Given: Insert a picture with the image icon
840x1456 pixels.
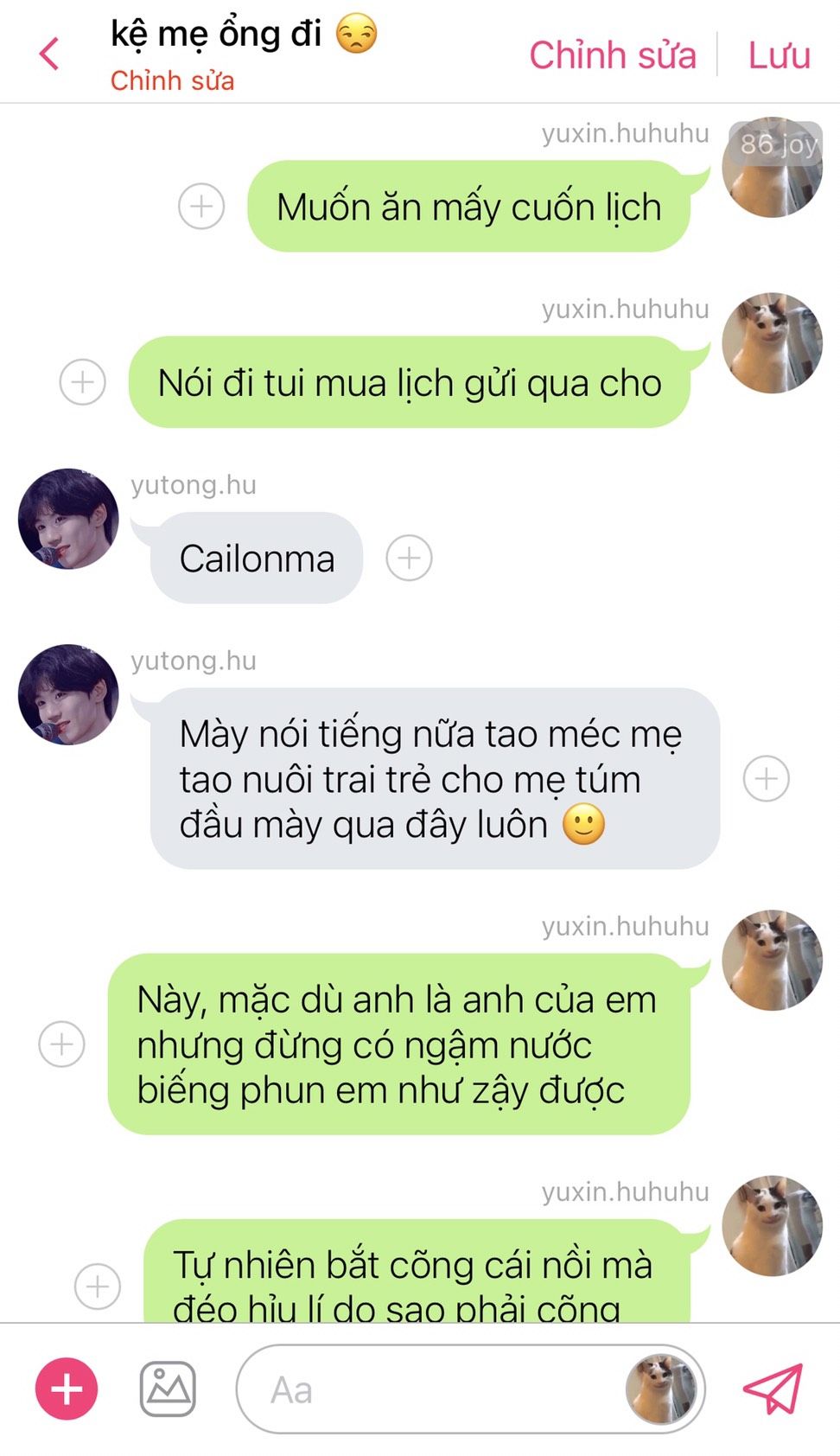Looking at the screenshot, I should pos(168,1389).
